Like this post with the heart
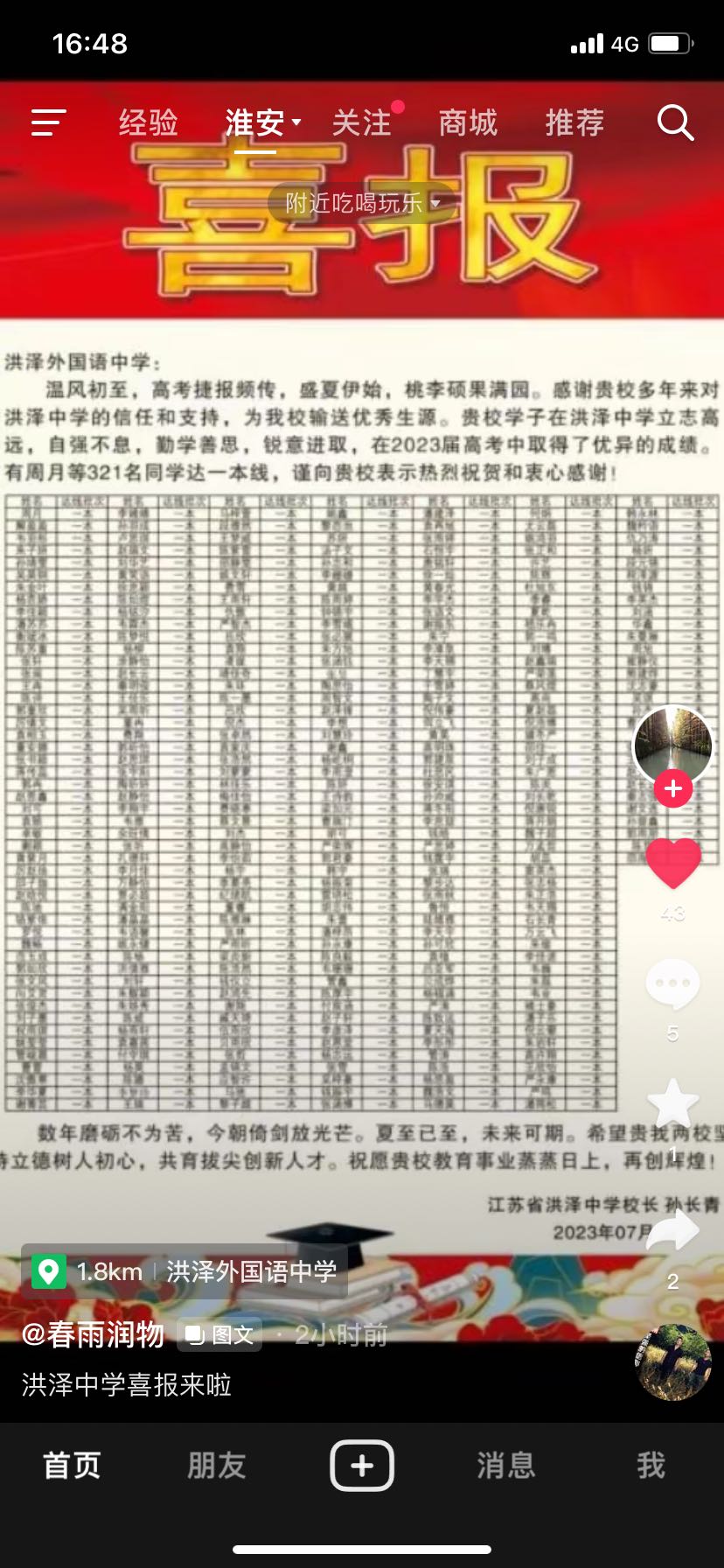The height and width of the screenshot is (1568, 724). tap(673, 864)
